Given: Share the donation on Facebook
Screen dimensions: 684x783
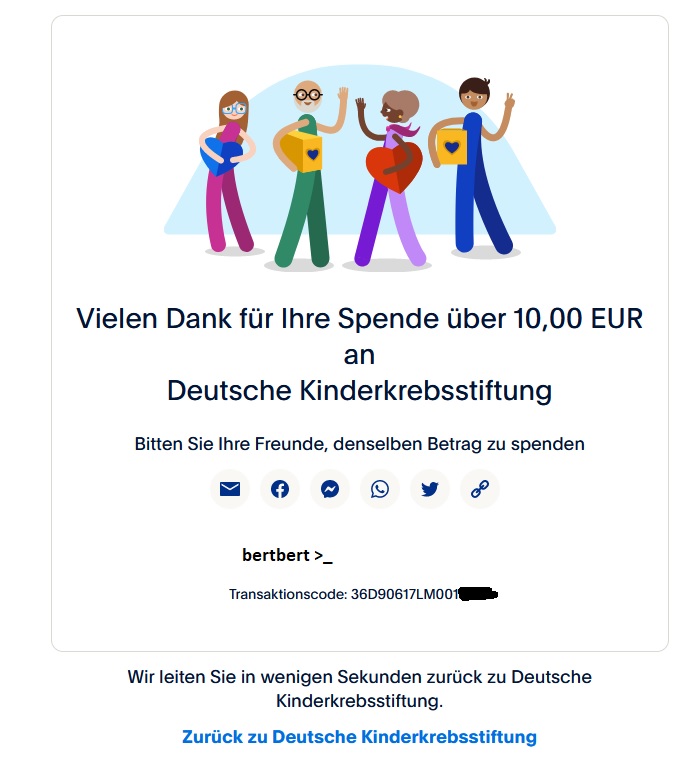Looking at the screenshot, I should coord(280,489).
